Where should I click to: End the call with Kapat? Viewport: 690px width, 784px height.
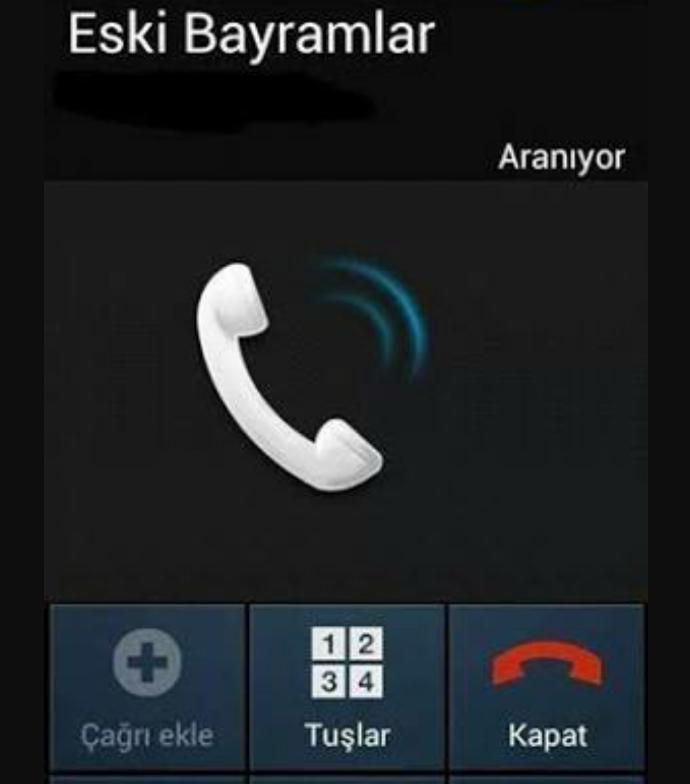point(546,688)
